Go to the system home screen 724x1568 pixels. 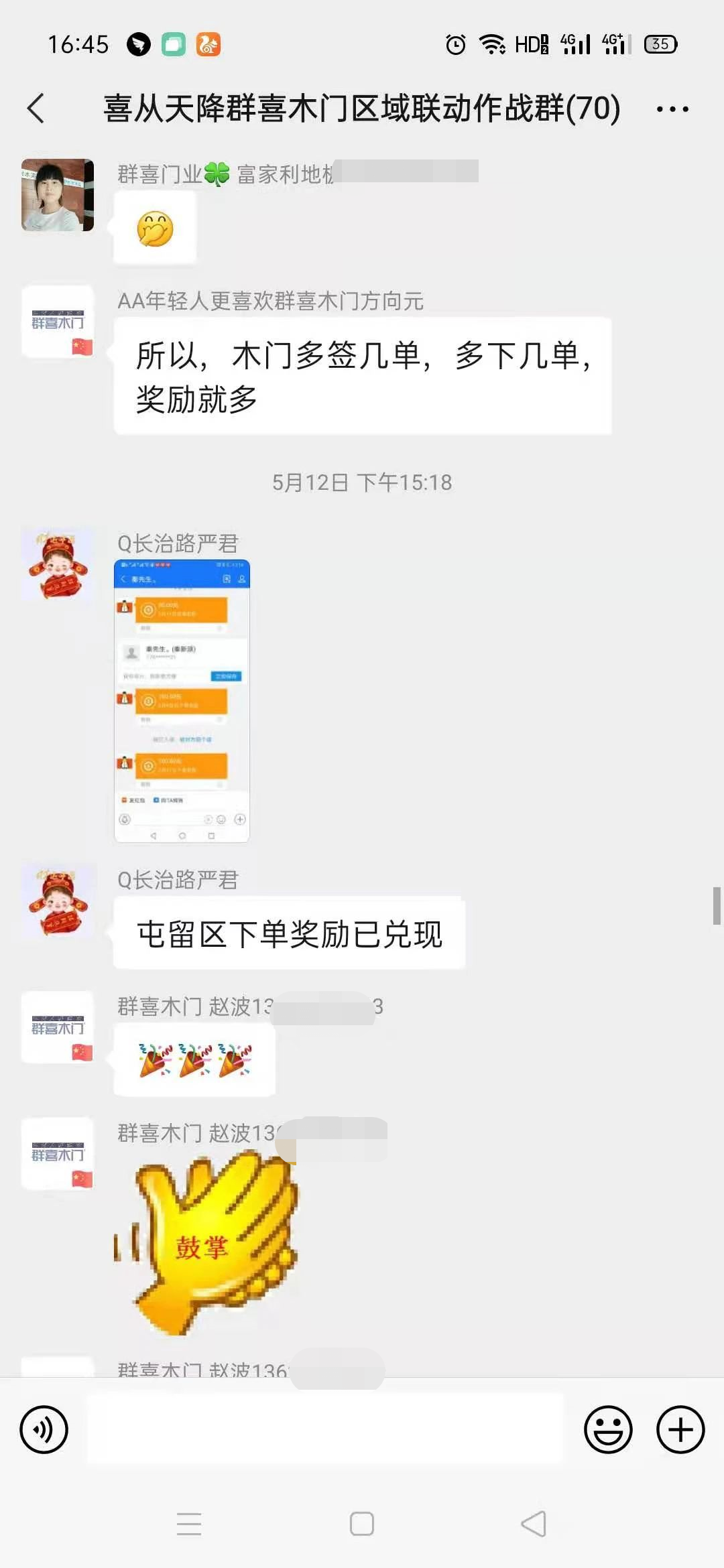pyautogui.click(x=362, y=1524)
